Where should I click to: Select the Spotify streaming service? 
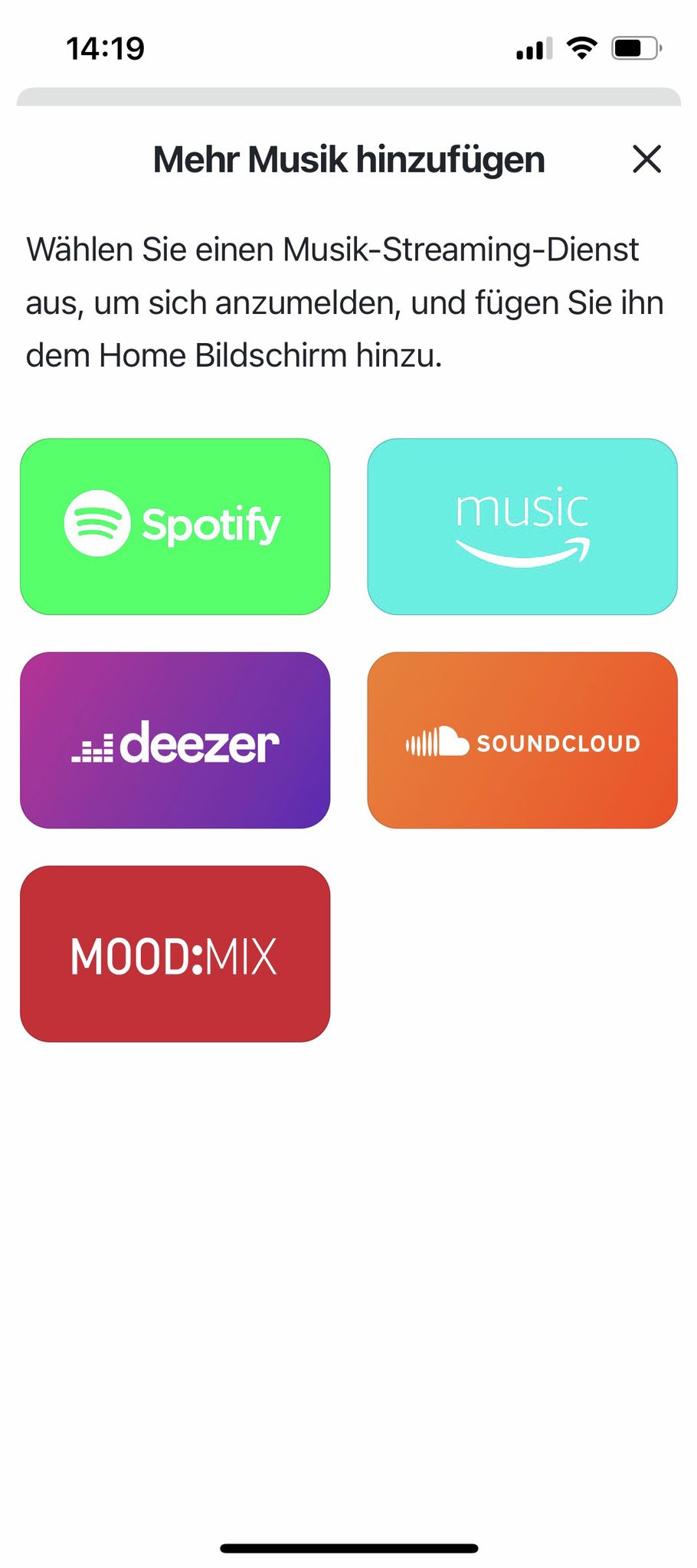point(175,526)
